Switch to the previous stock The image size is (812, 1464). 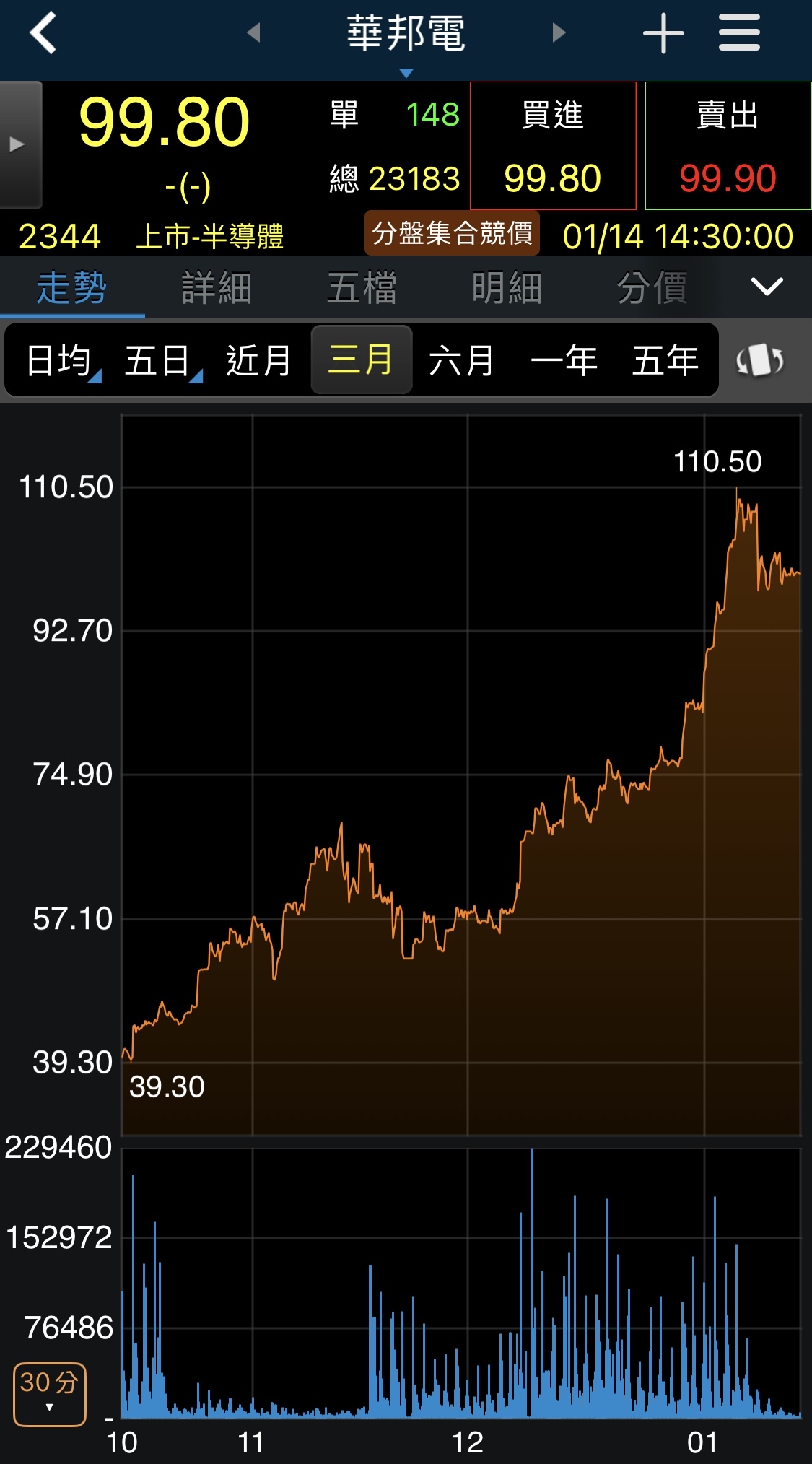[253, 32]
